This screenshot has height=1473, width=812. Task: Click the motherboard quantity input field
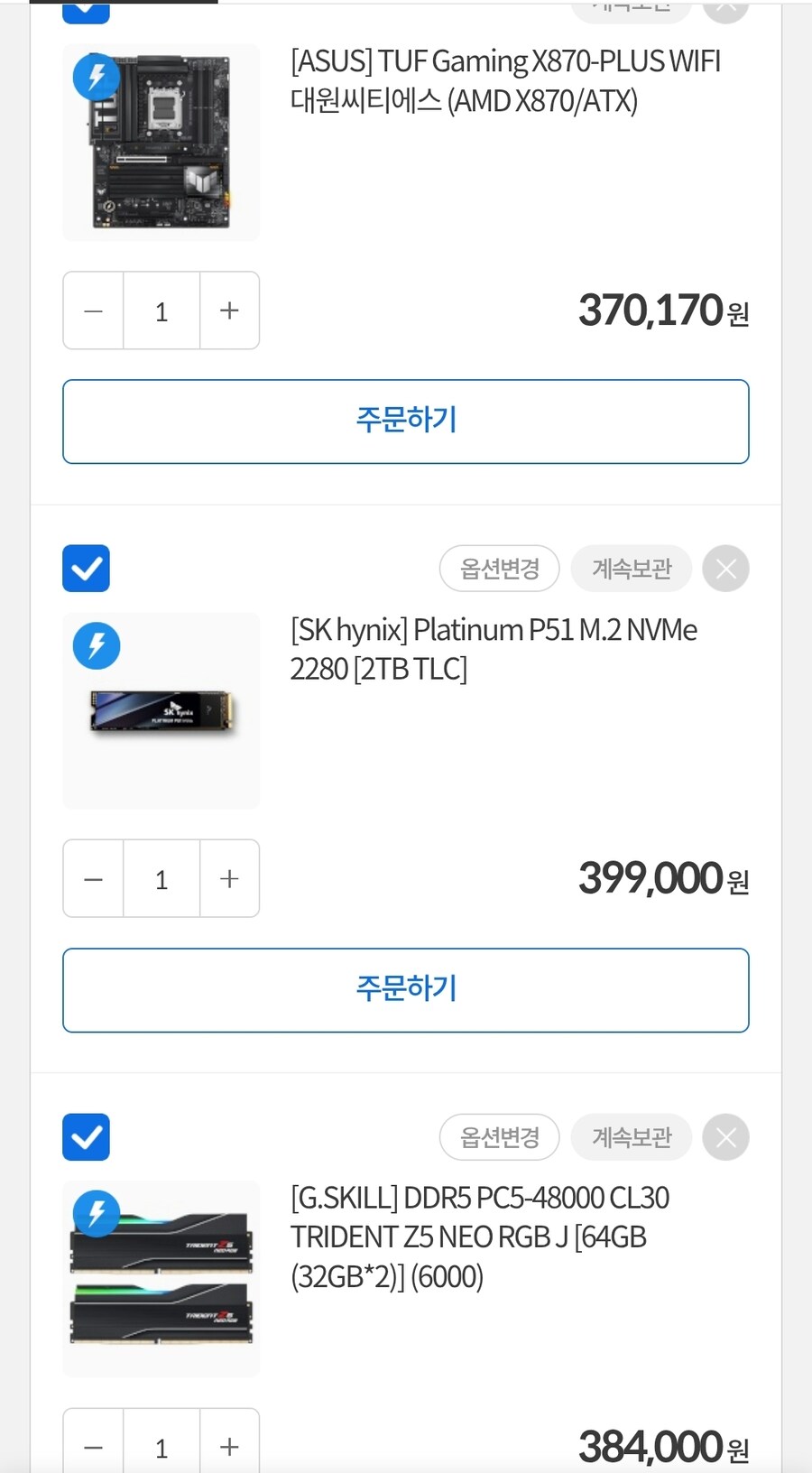click(x=161, y=310)
